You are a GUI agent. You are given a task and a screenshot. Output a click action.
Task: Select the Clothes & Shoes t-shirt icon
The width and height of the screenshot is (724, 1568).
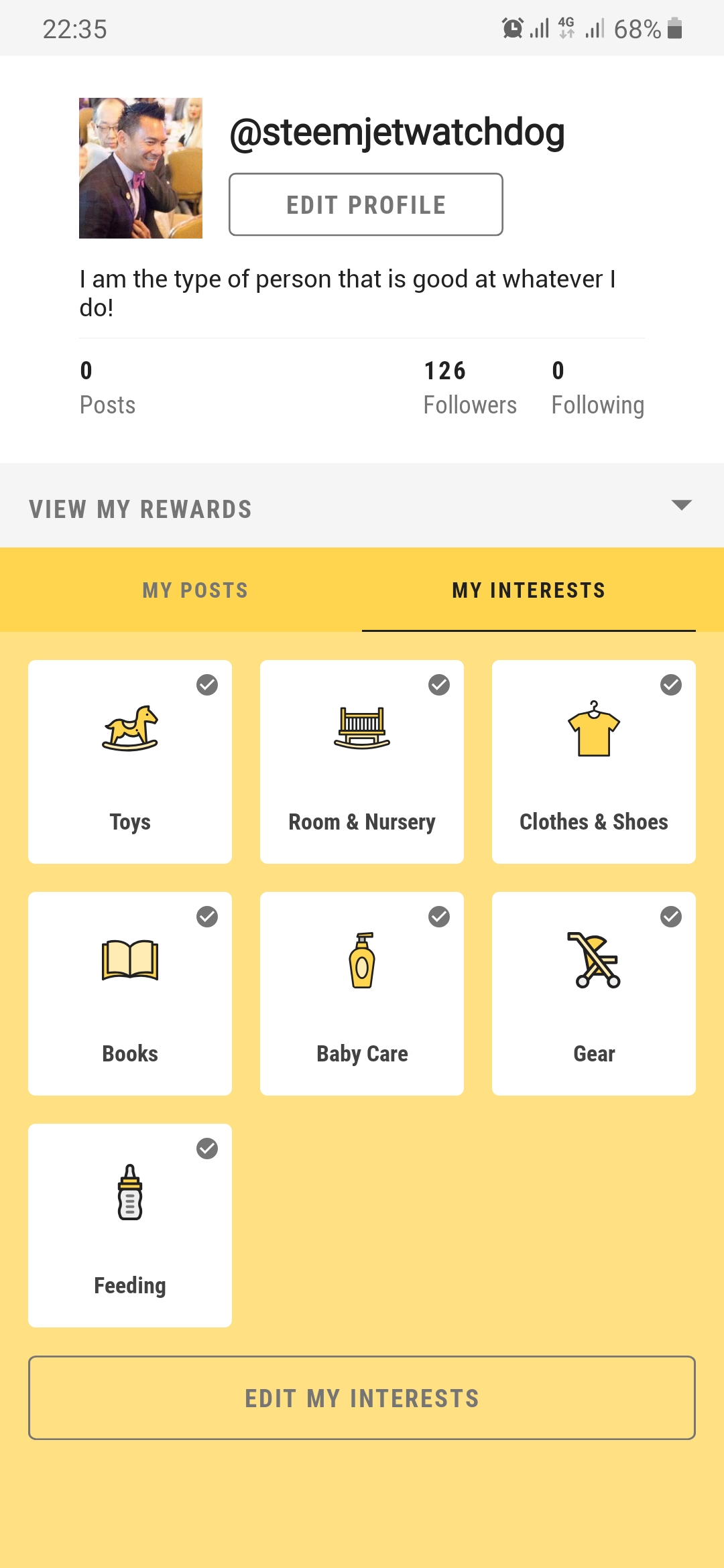(x=594, y=730)
